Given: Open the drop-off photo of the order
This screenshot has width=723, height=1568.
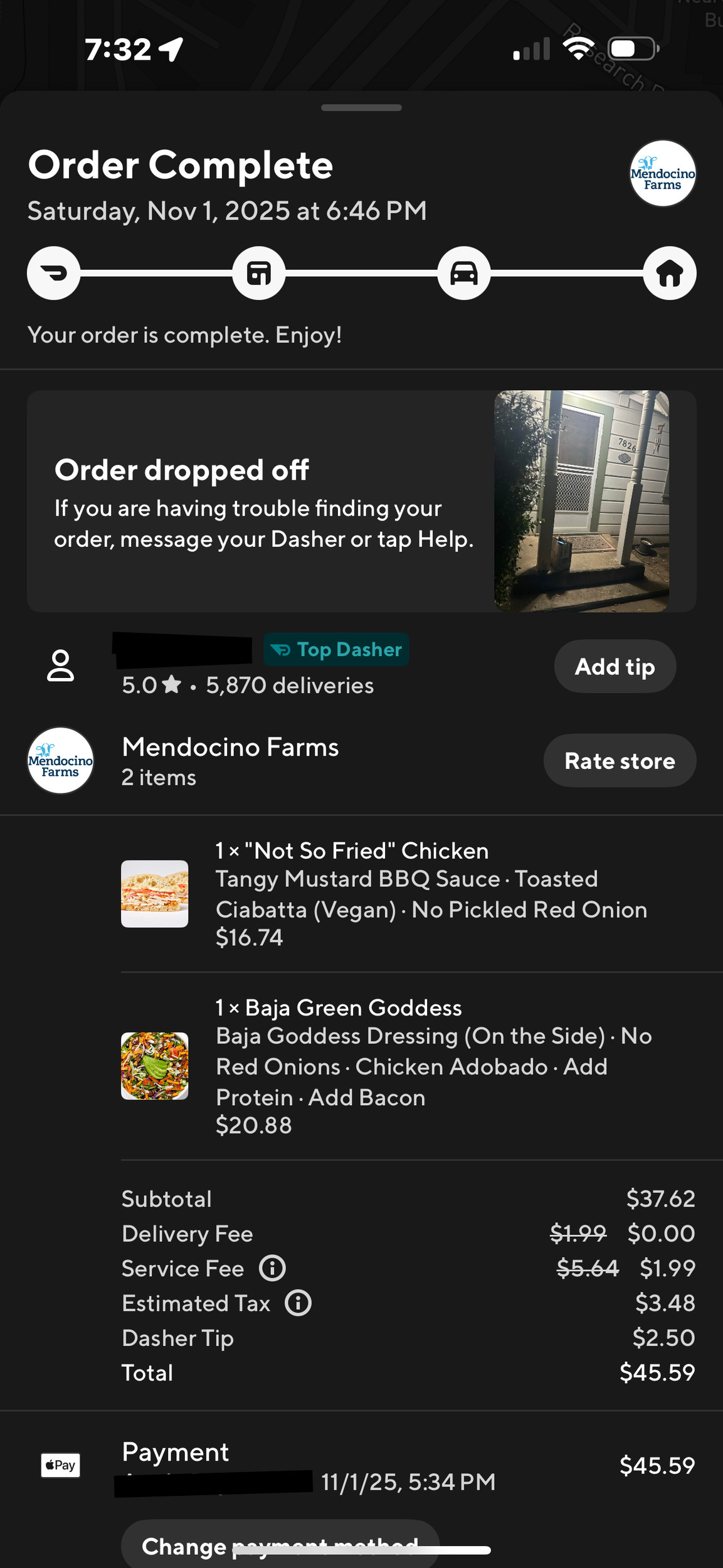Looking at the screenshot, I should point(581,501).
